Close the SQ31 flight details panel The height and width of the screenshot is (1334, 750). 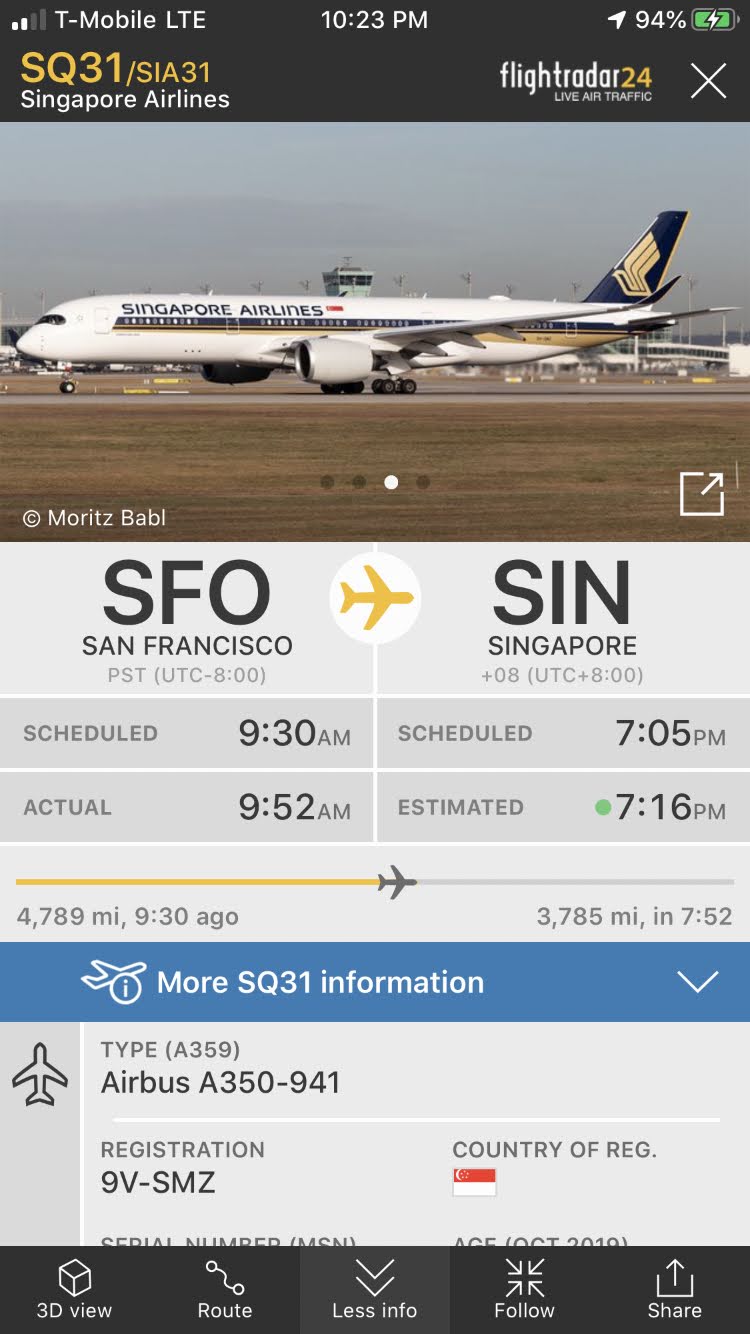pyautogui.click(x=708, y=81)
